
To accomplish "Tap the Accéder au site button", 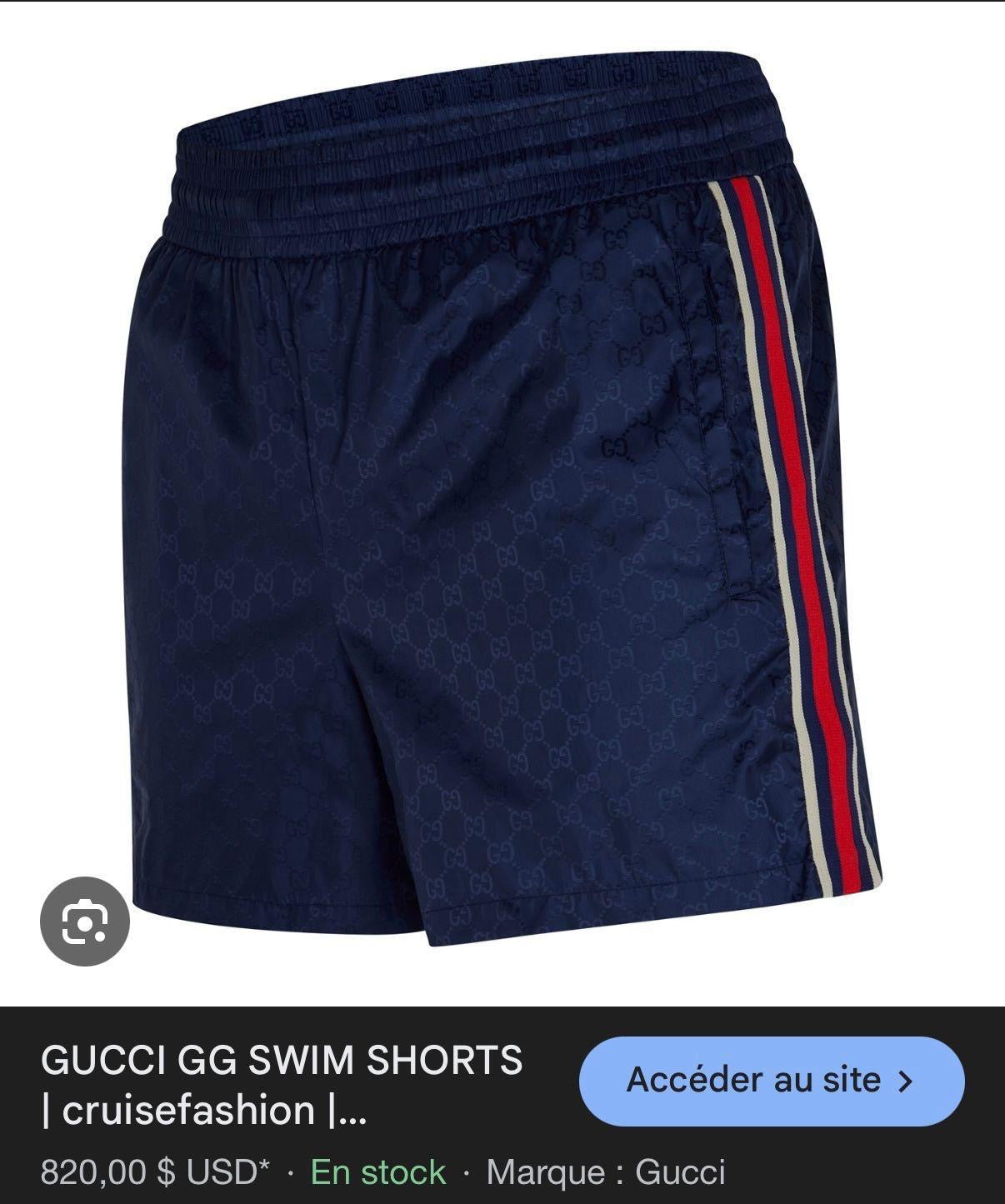I will (x=771, y=1081).
